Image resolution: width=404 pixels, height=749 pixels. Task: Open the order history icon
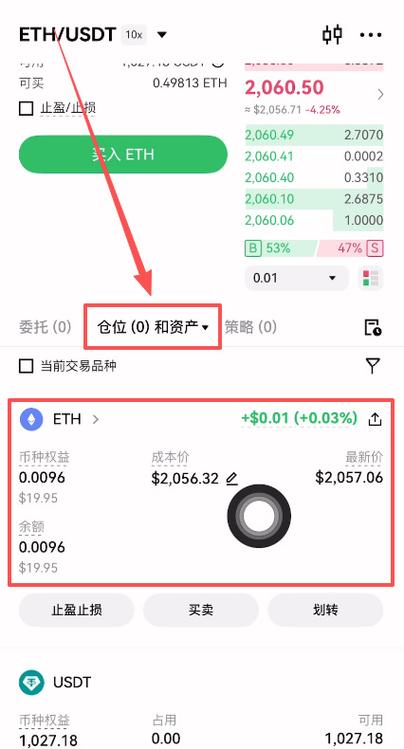click(x=372, y=328)
